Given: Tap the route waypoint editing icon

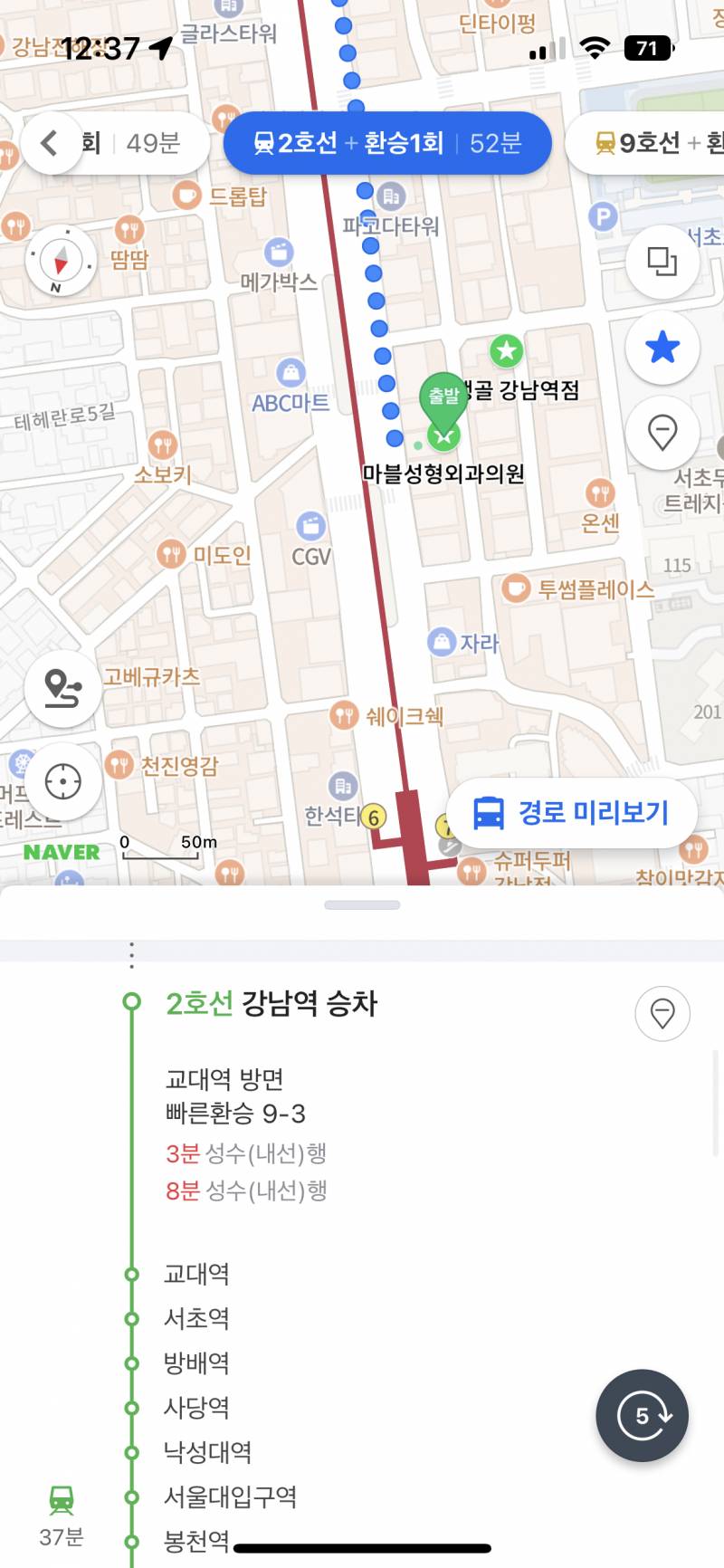Looking at the screenshot, I should 62,688.
